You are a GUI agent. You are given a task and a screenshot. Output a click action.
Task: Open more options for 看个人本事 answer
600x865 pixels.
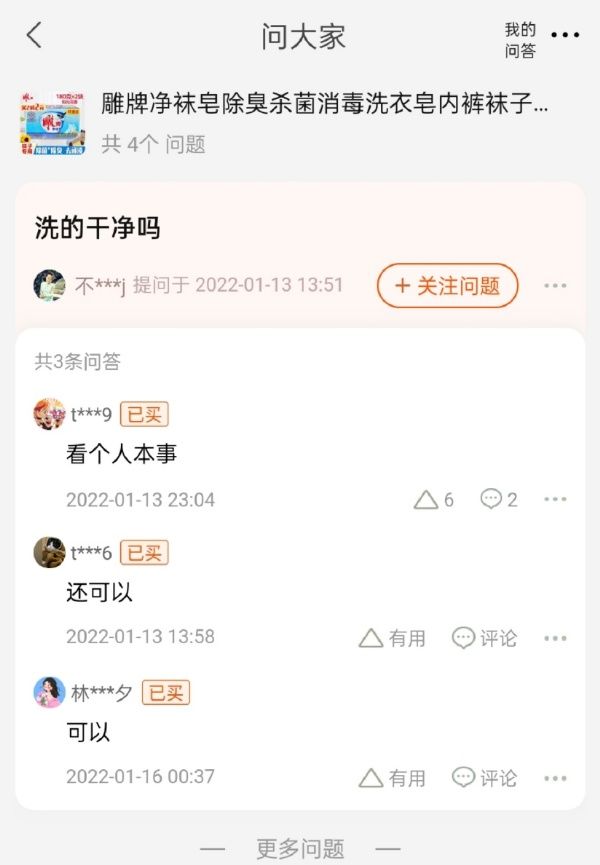[555, 499]
